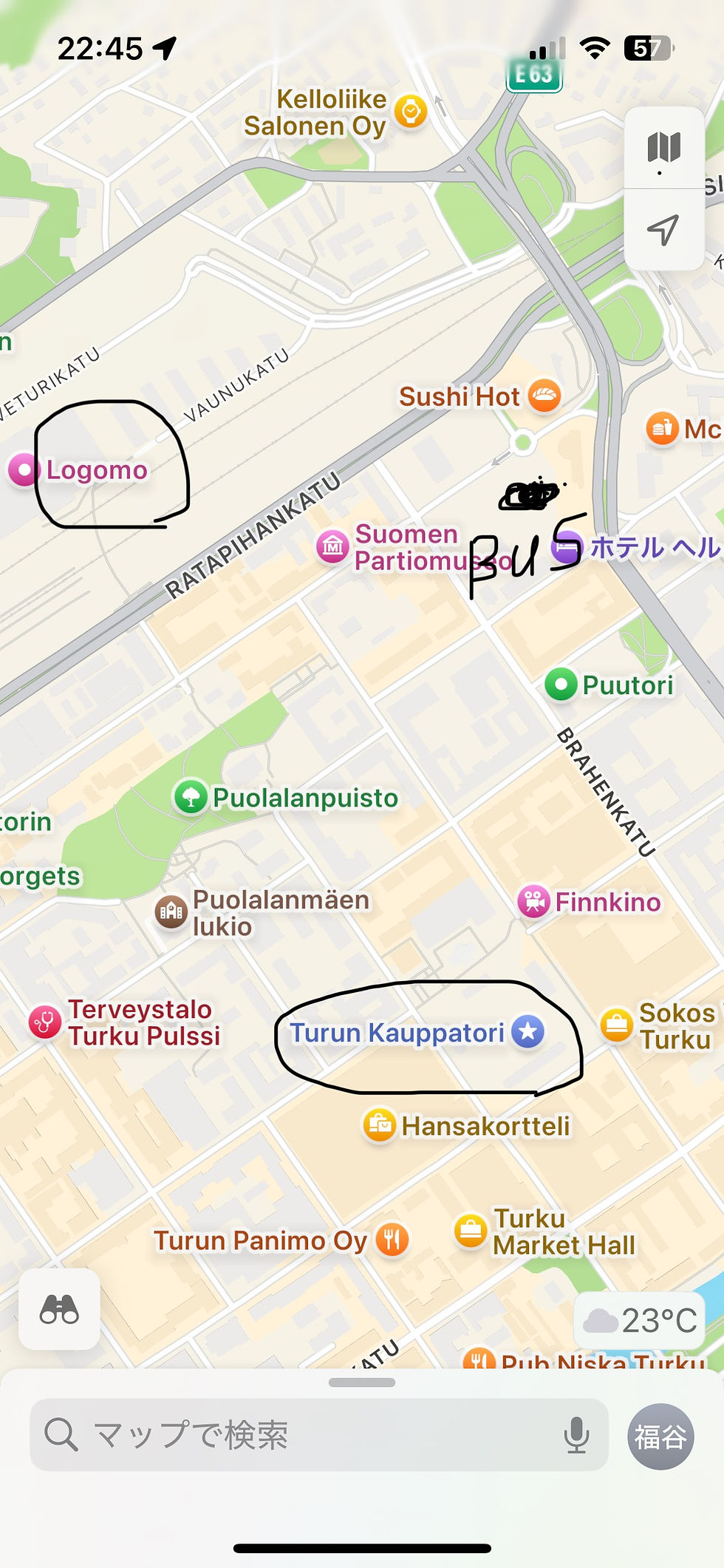Open the 福谷 profile avatar
The image size is (724, 1568).
pos(660,1436)
